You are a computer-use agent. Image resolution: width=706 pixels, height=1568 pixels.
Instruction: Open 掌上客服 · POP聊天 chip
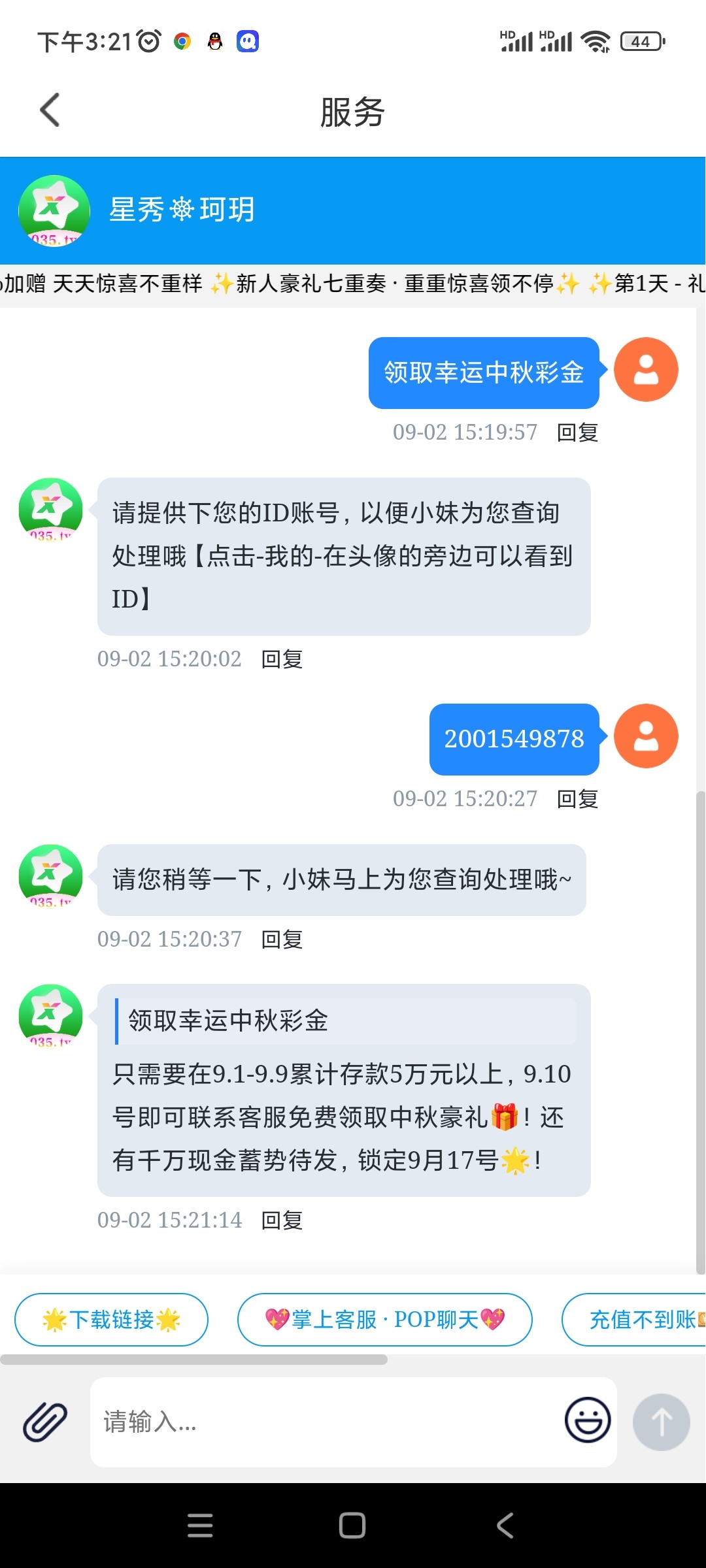point(384,1320)
